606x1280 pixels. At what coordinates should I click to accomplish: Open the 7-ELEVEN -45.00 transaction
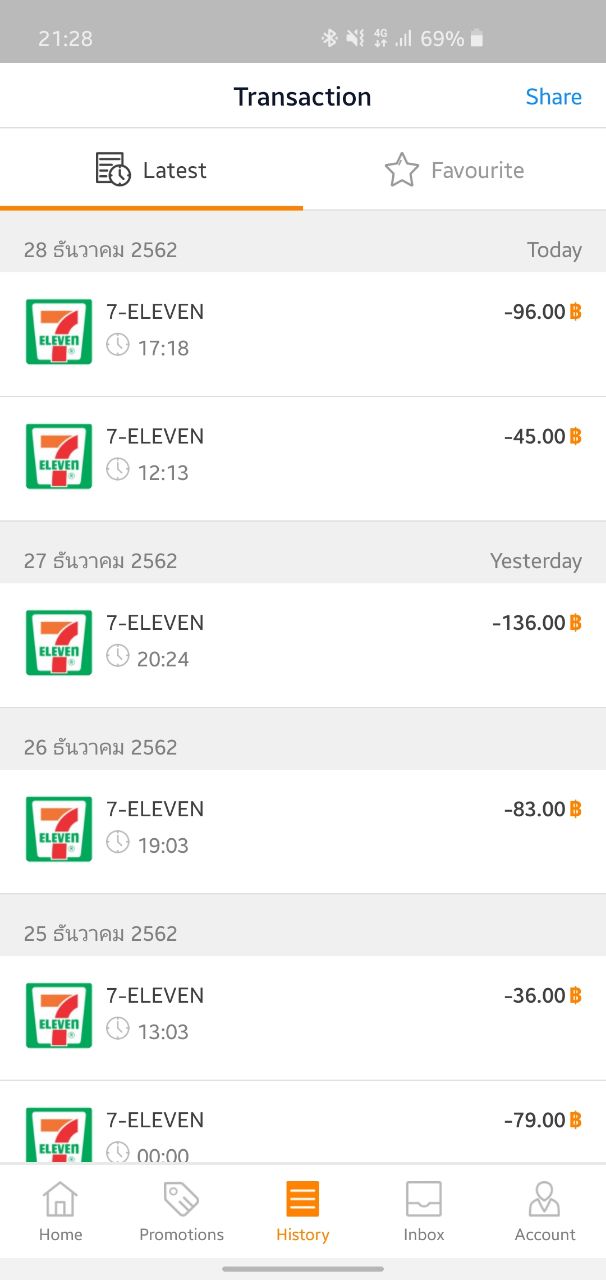tap(303, 459)
